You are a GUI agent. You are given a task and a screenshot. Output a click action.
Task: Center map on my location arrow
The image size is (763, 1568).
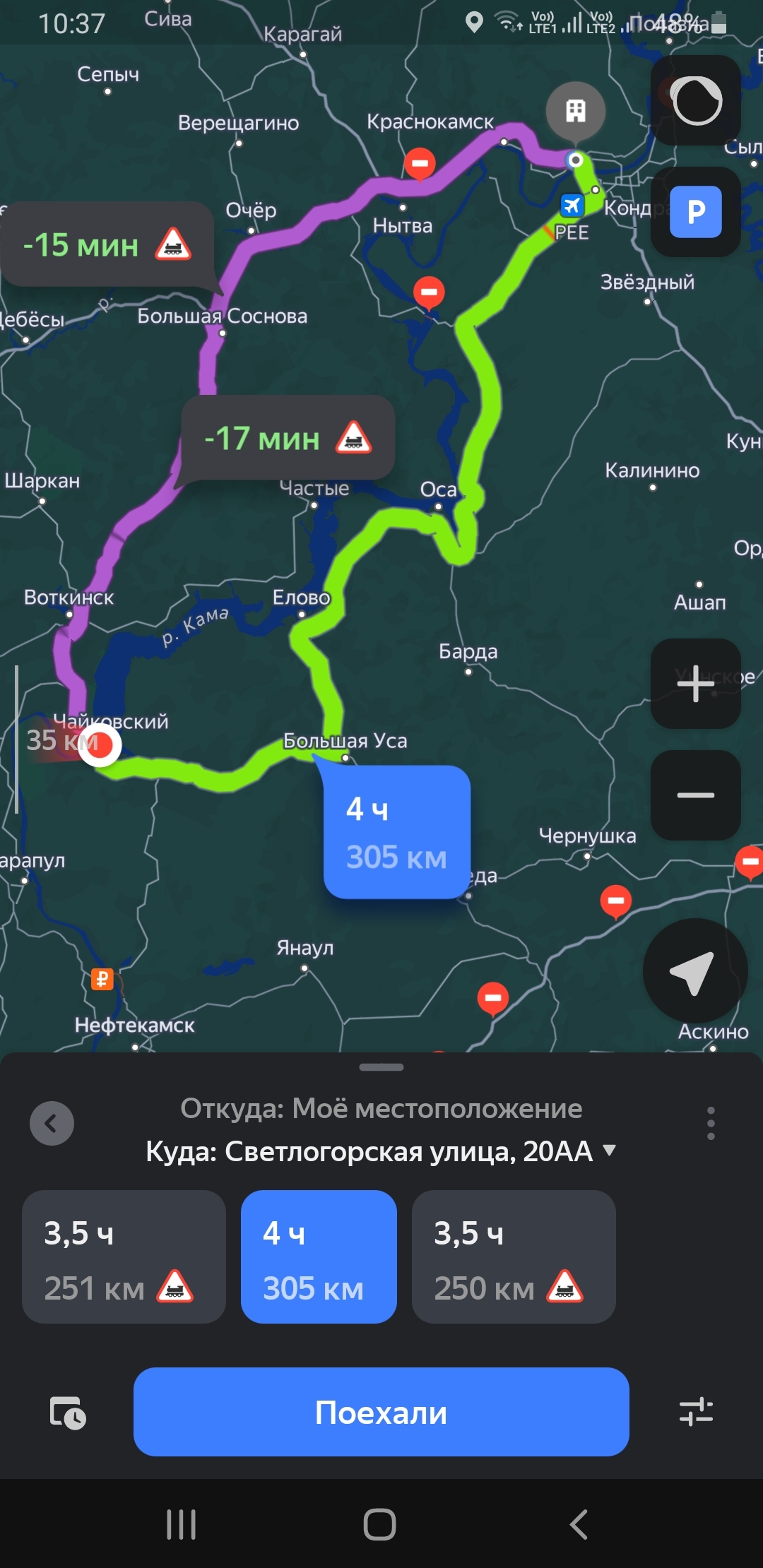click(695, 971)
